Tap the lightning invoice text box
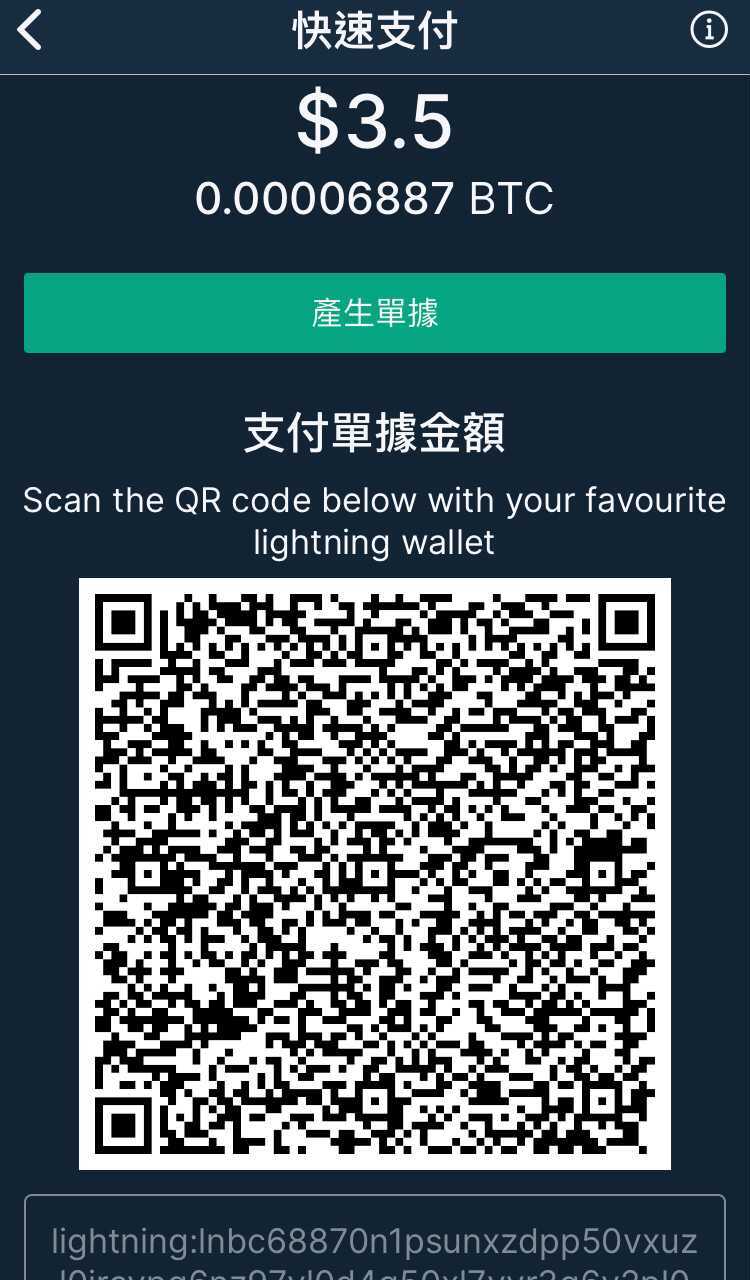The width and height of the screenshot is (750, 1280). tap(375, 1242)
